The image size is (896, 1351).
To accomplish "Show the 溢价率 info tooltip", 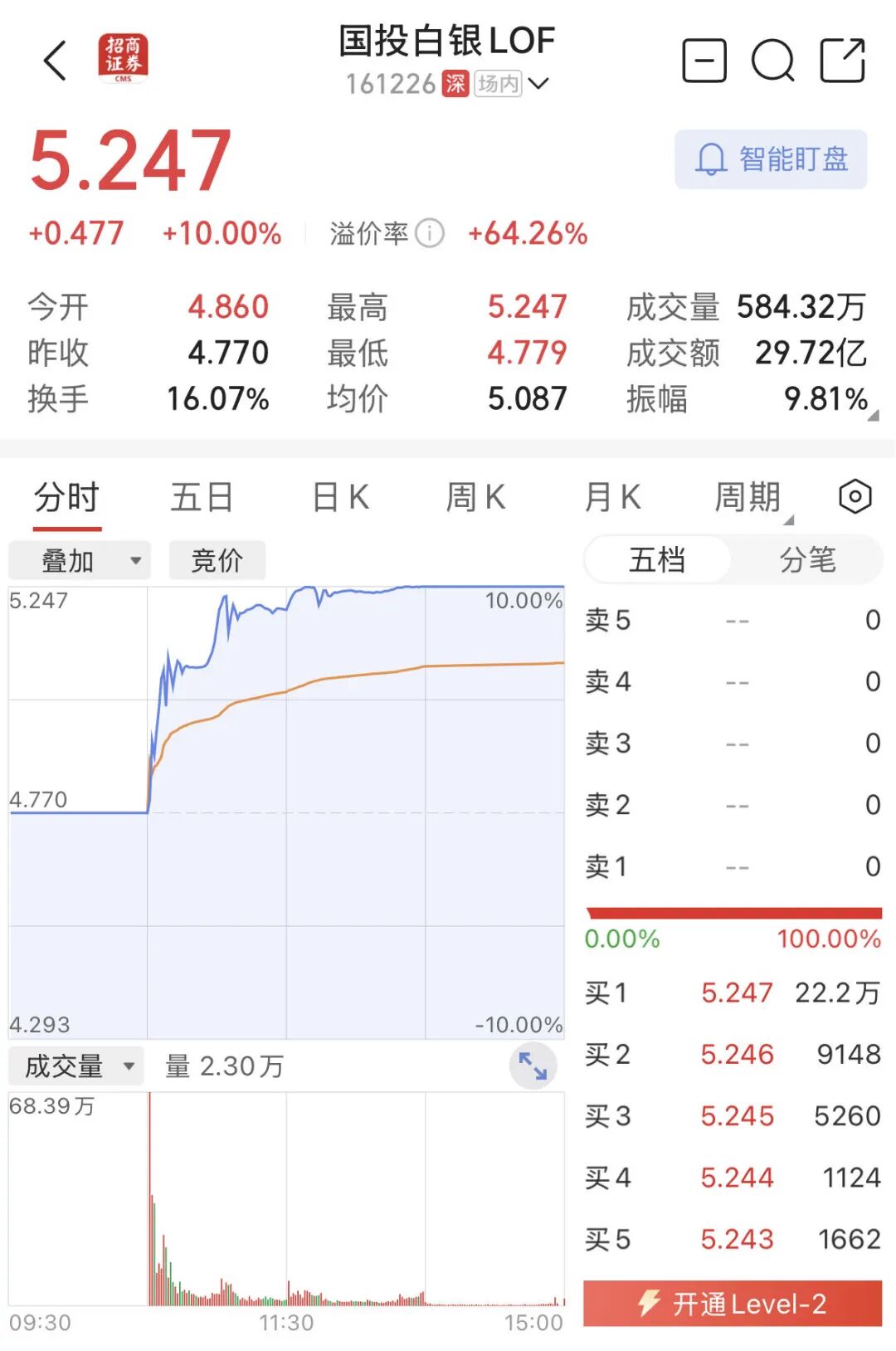I will (430, 234).
